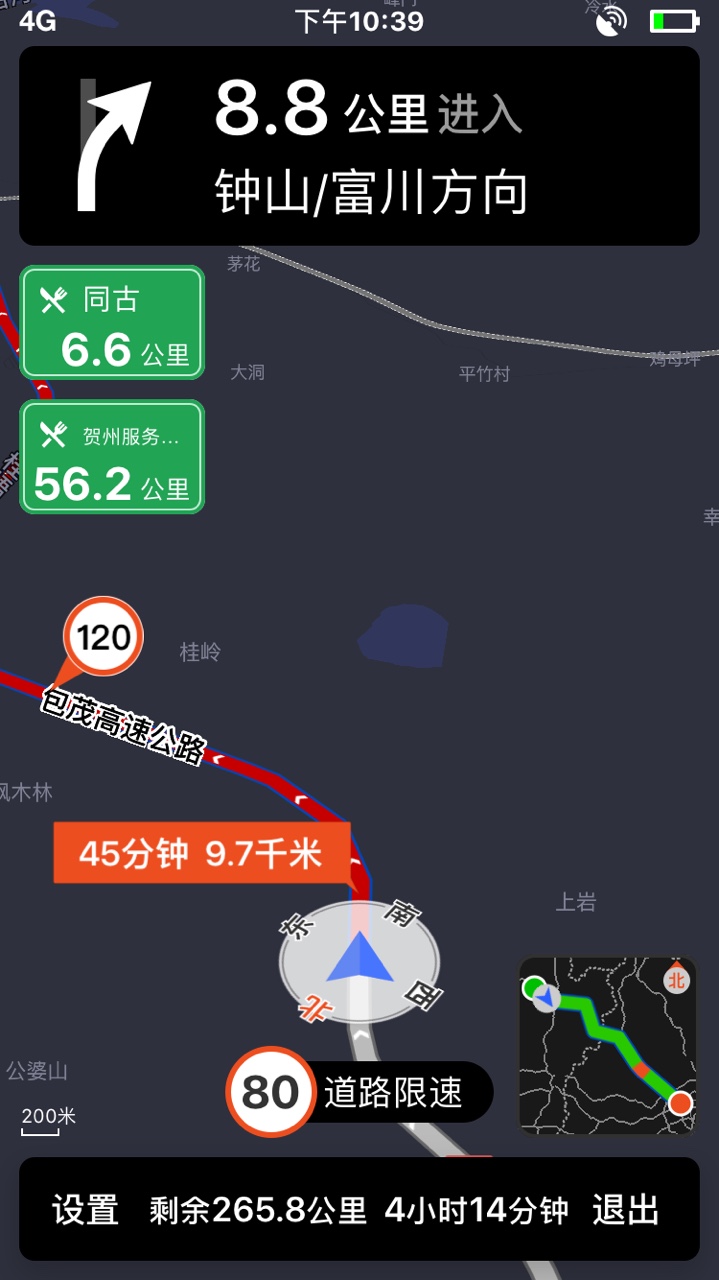Viewport: 719px width, 1280px height.
Task: Open navigation 设置 settings
Action: click(x=86, y=1210)
